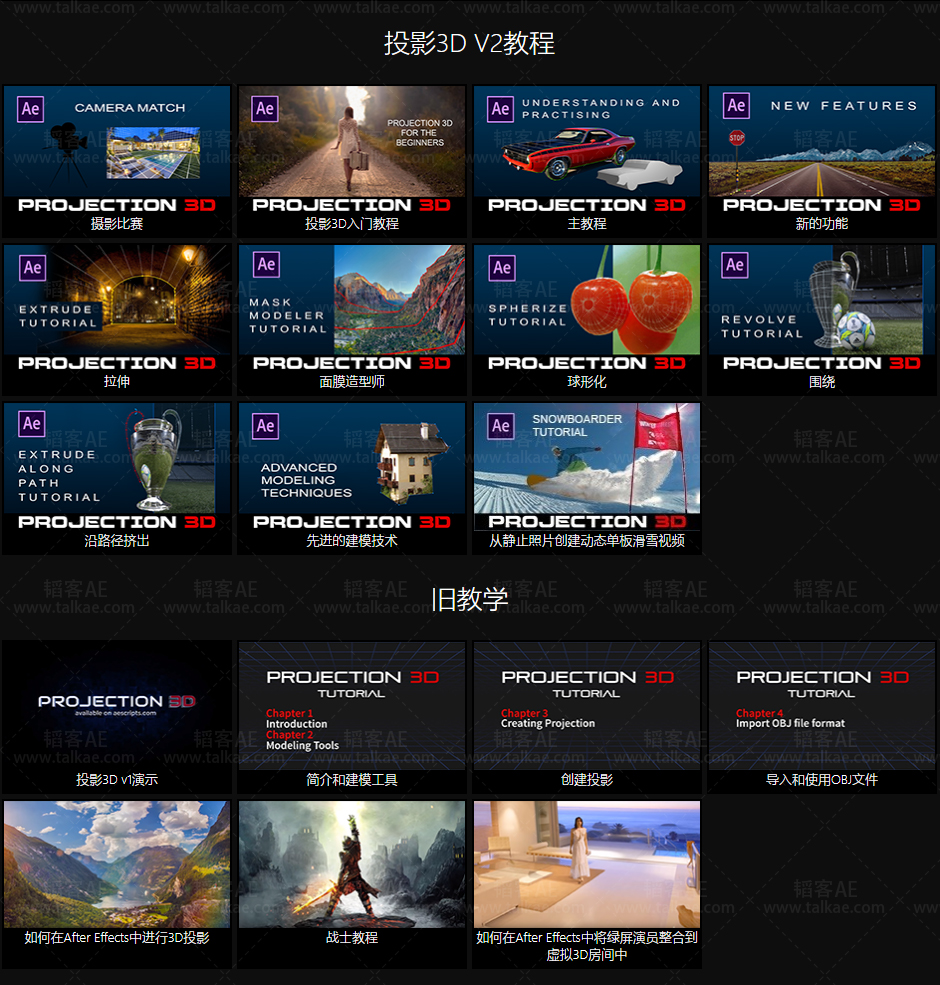Select the 拉伸 Extrude tutorial card
Screen dimensions: 940x985
[x=117, y=308]
